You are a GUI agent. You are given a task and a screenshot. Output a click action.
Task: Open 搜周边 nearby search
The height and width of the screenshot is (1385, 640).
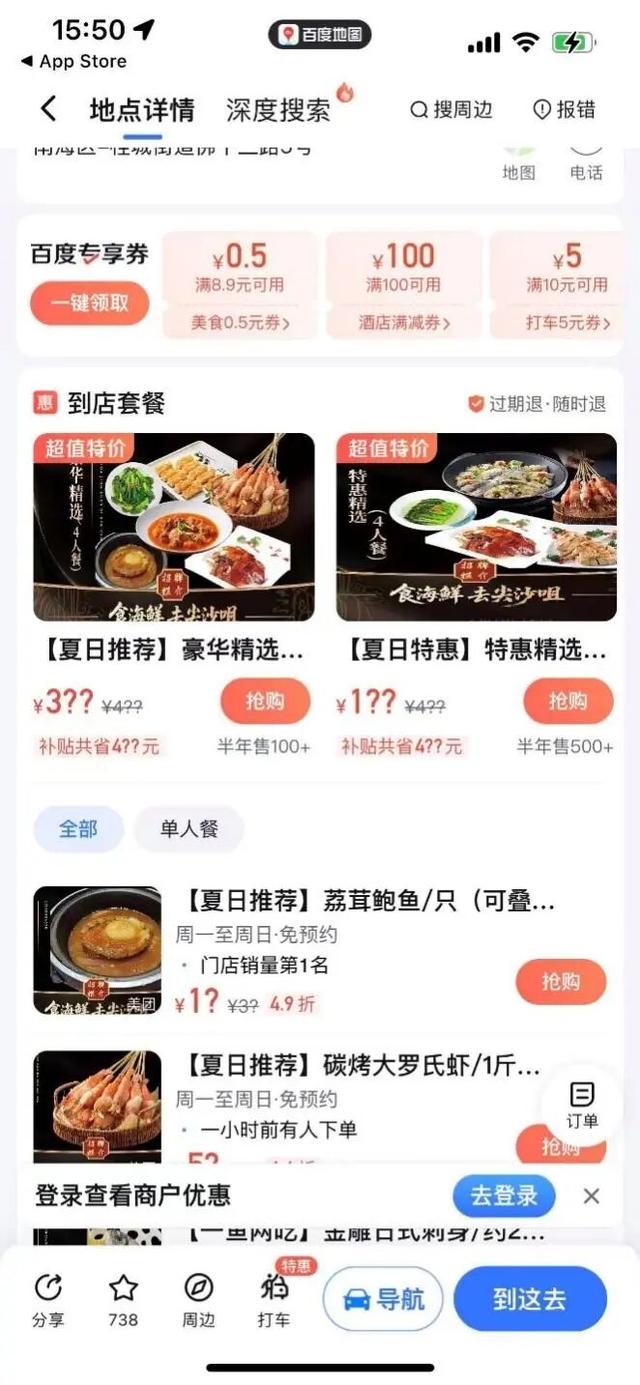pyautogui.click(x=451, y=109)
